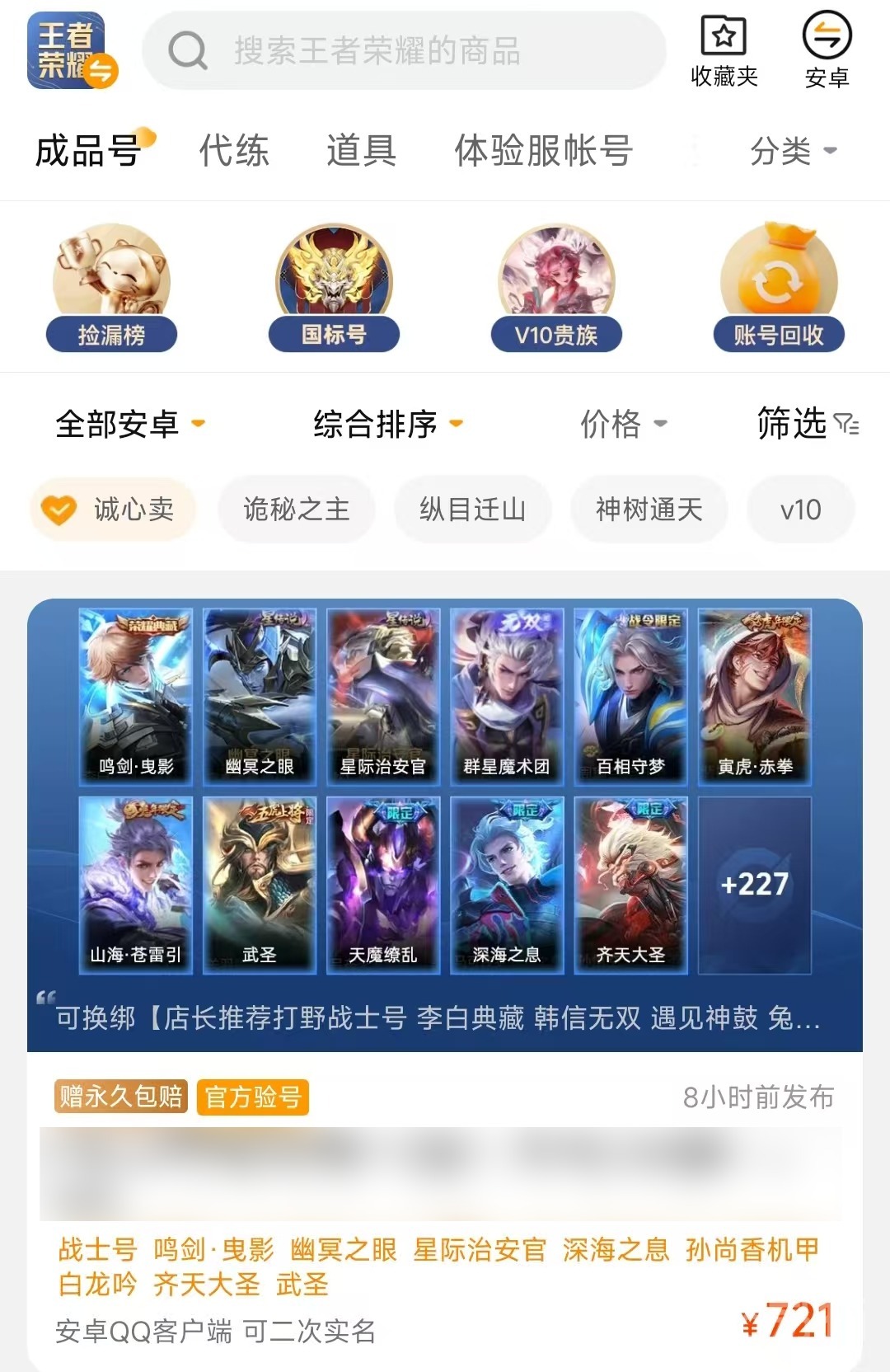
Task: Switch to the 道具 tab
Action: pyautogui.click(x=361, y=151)
